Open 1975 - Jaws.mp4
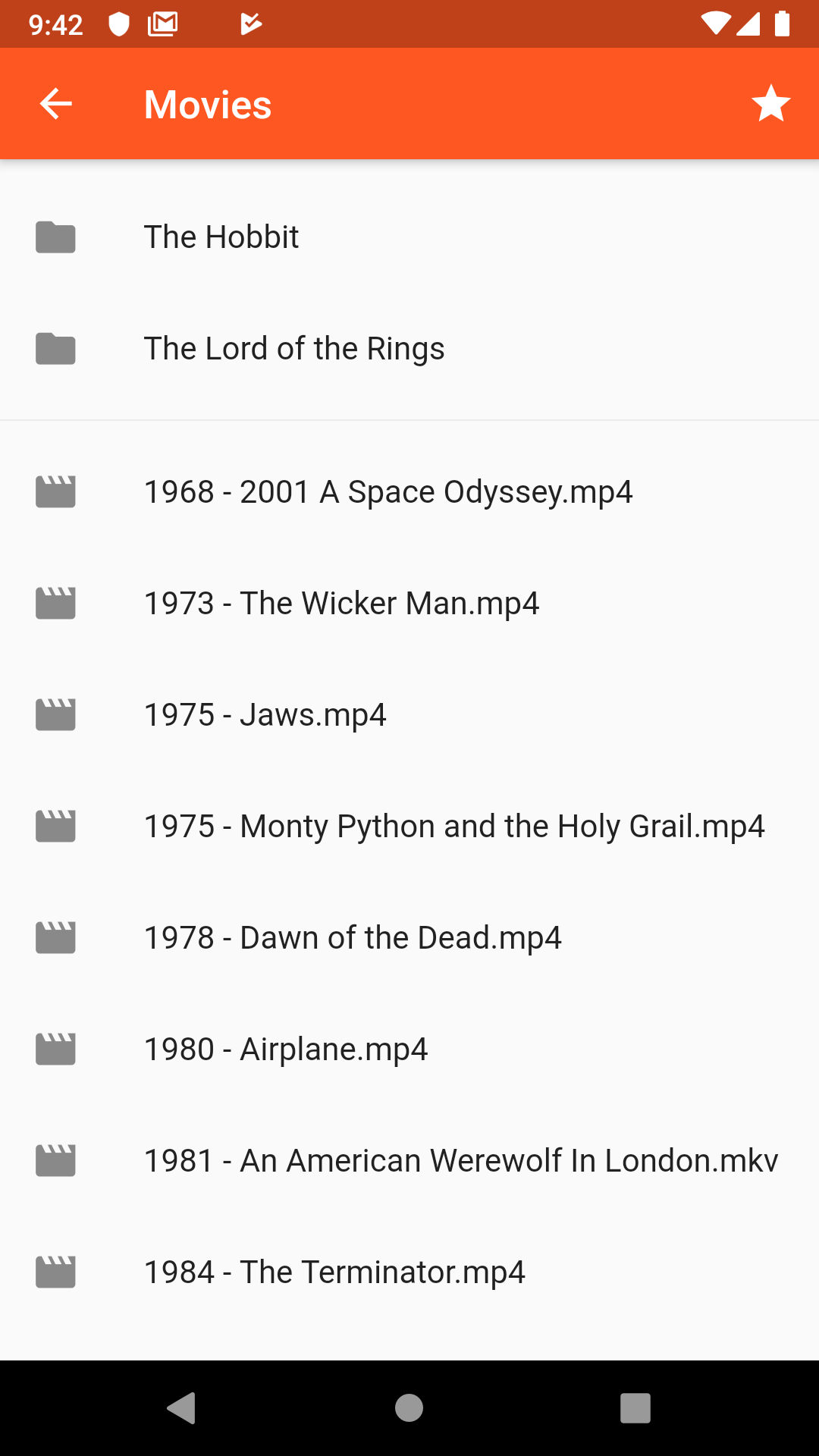This screenshot has height=1456, width=819. coord(409,715)
